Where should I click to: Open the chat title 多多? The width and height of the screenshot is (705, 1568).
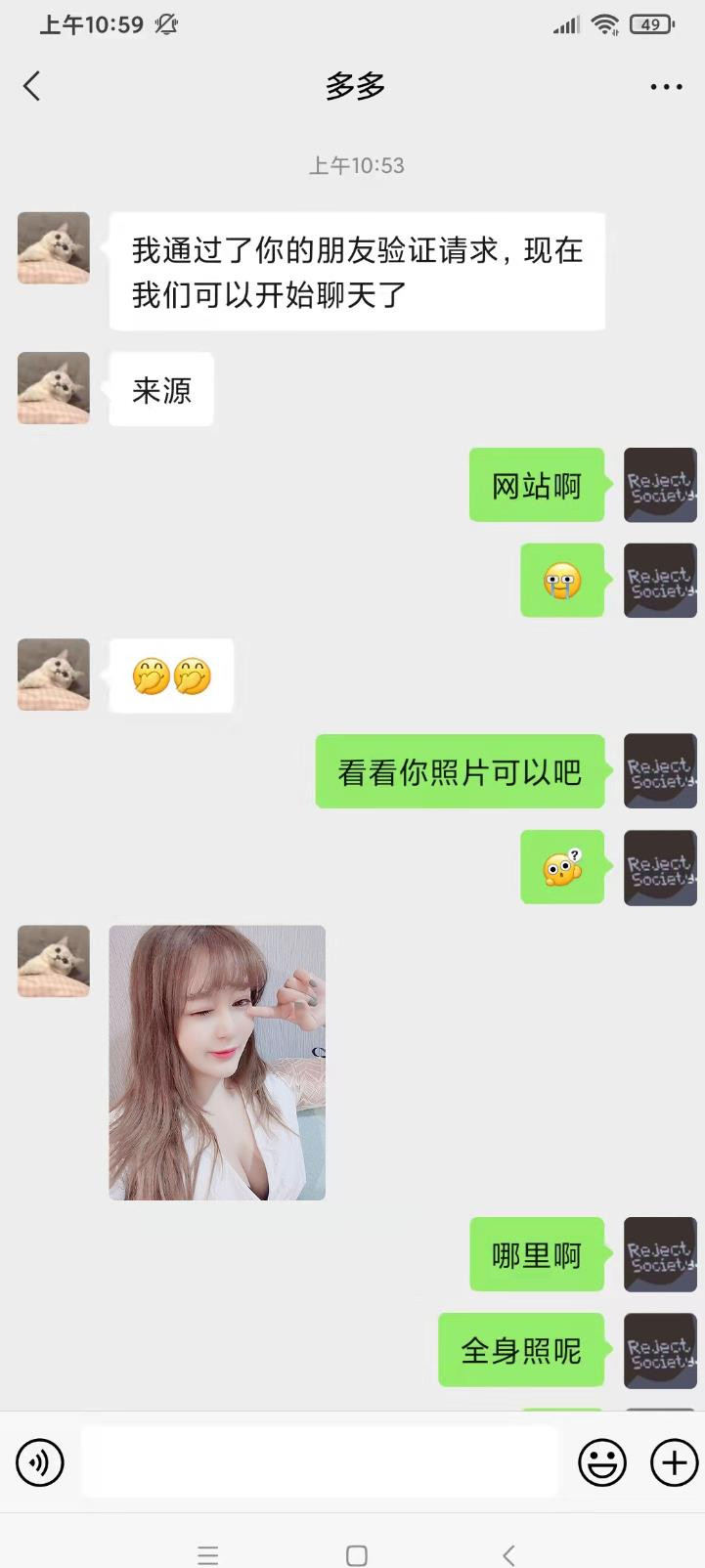(x=356, y=86)
